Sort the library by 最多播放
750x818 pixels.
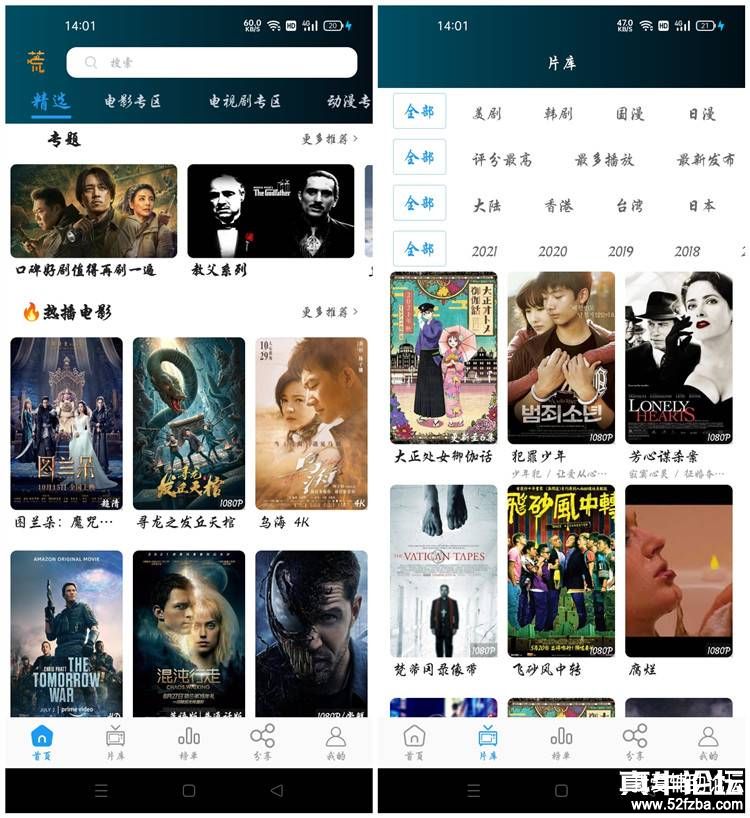coord(604,159)
